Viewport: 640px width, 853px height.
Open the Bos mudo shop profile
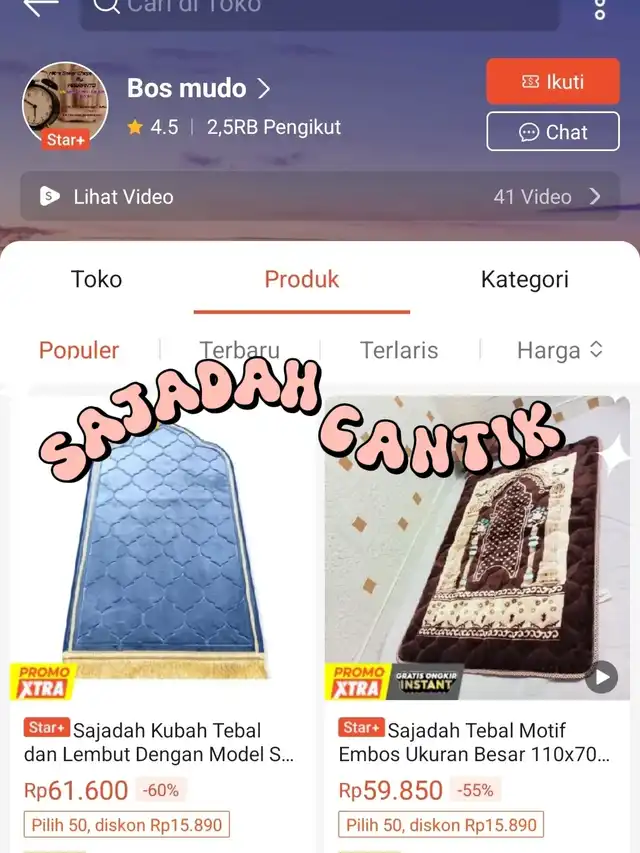[x=198, y=88]
